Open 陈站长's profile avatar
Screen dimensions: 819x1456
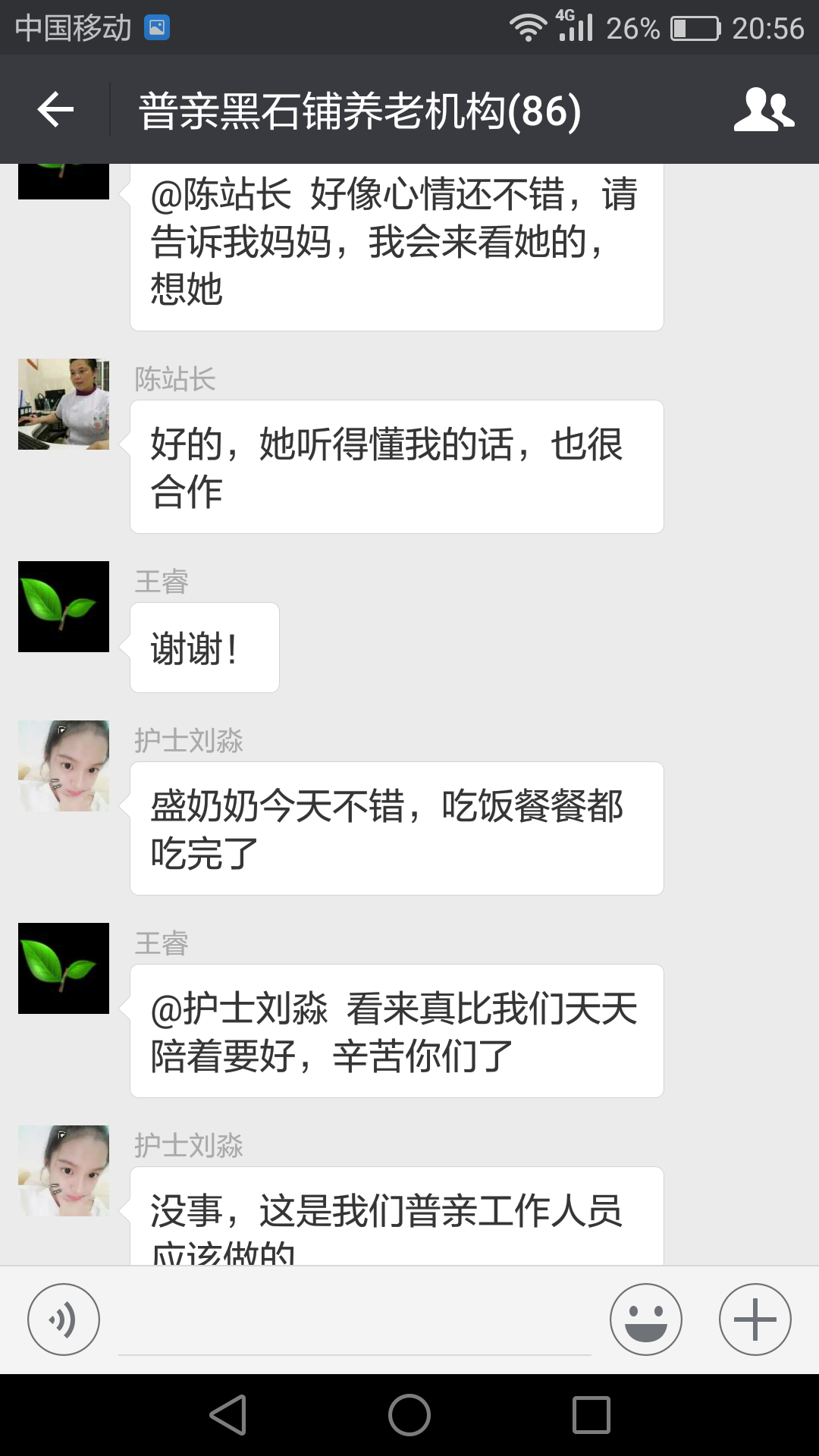click(64, 404)
